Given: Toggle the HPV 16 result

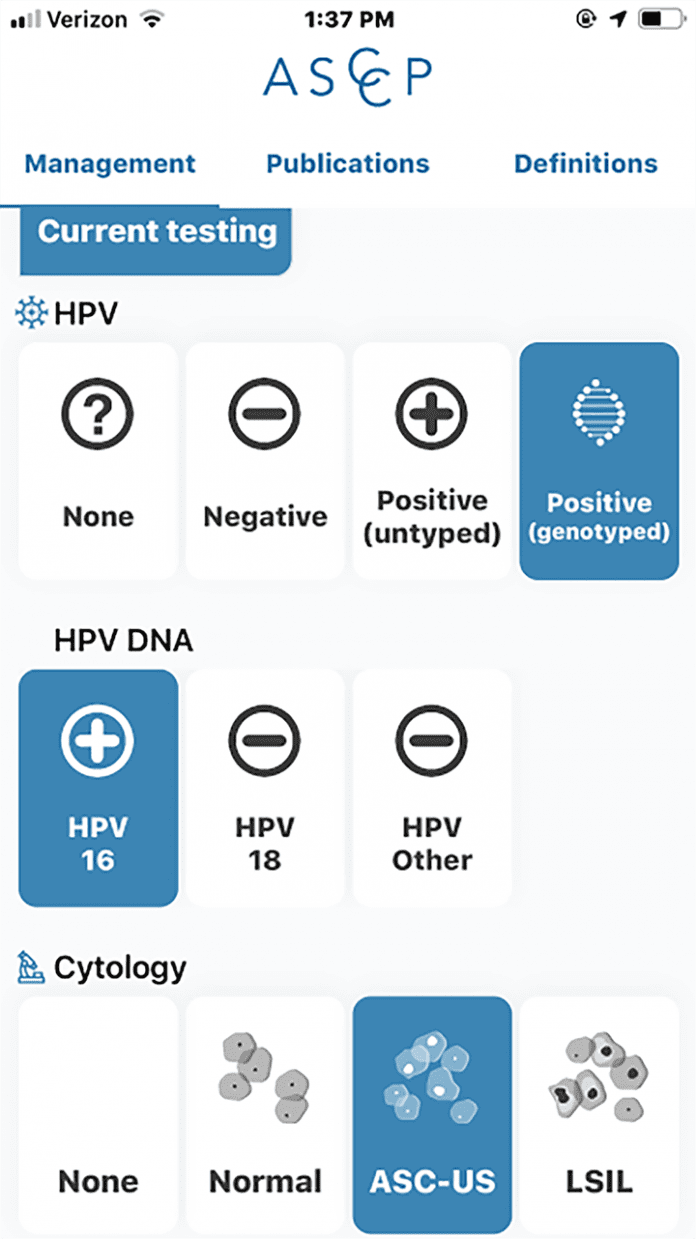Looking at the screenshot, I should [x=98, y=788].
